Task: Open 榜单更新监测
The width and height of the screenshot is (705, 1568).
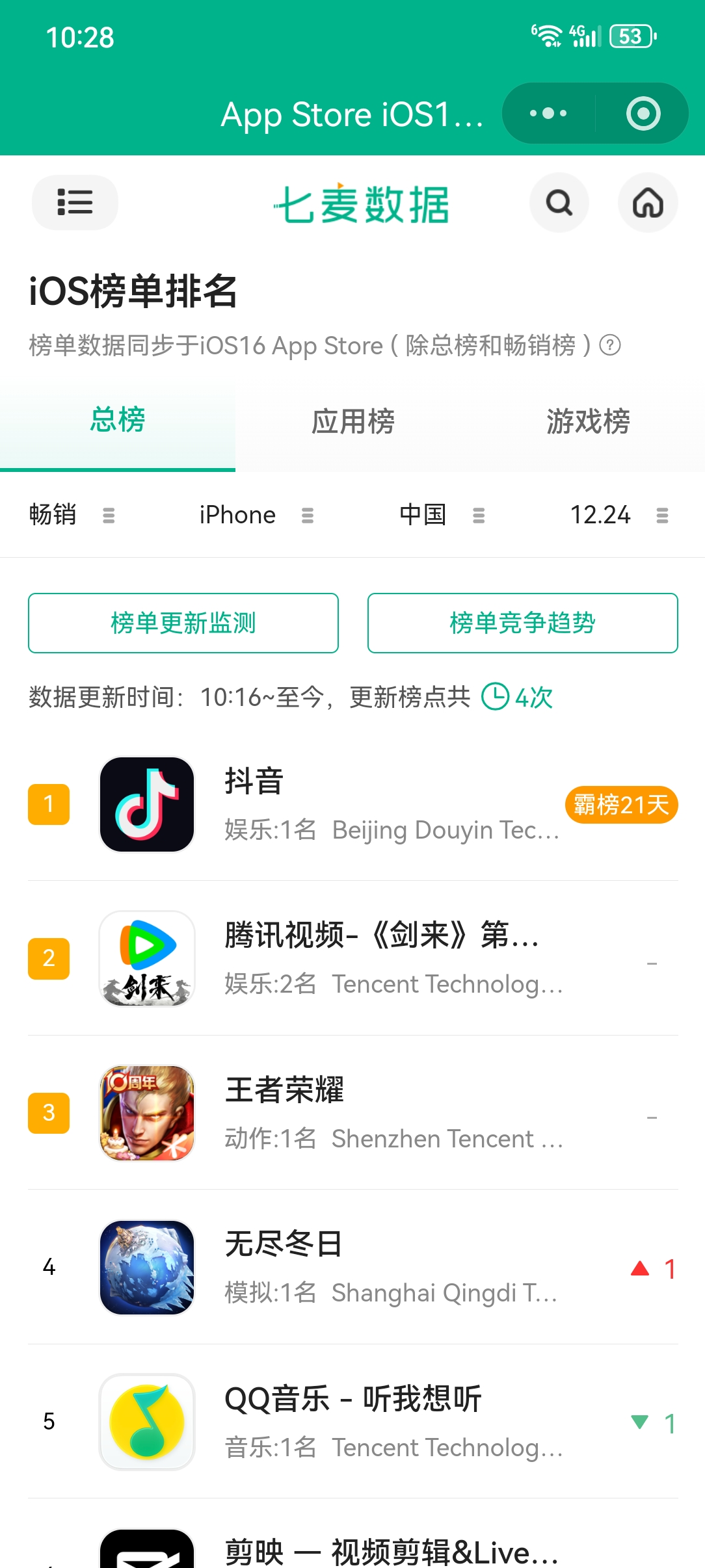Action: click(183, 623)
